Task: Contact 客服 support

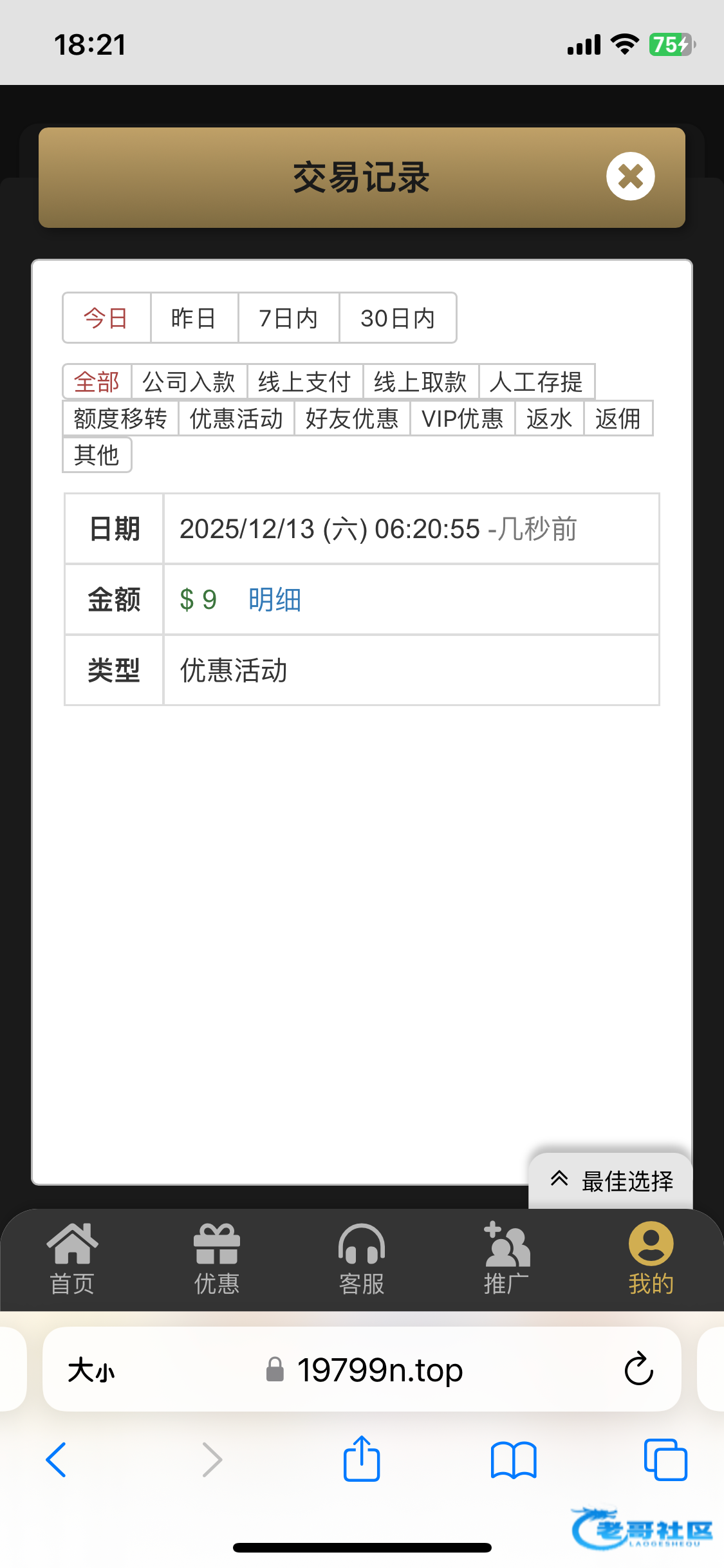Action: coord(362,1259)
